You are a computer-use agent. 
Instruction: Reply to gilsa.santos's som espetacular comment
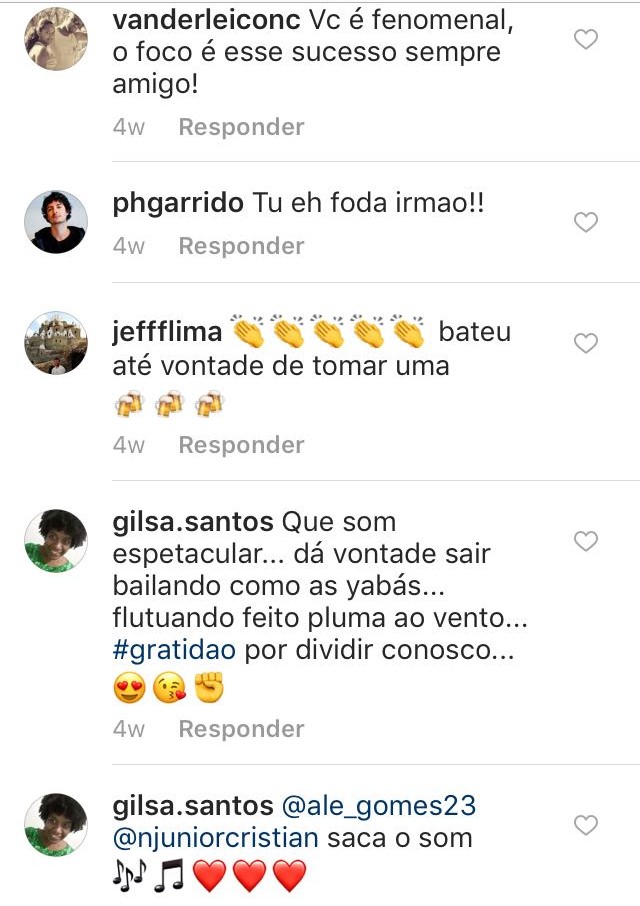point(241,729)
